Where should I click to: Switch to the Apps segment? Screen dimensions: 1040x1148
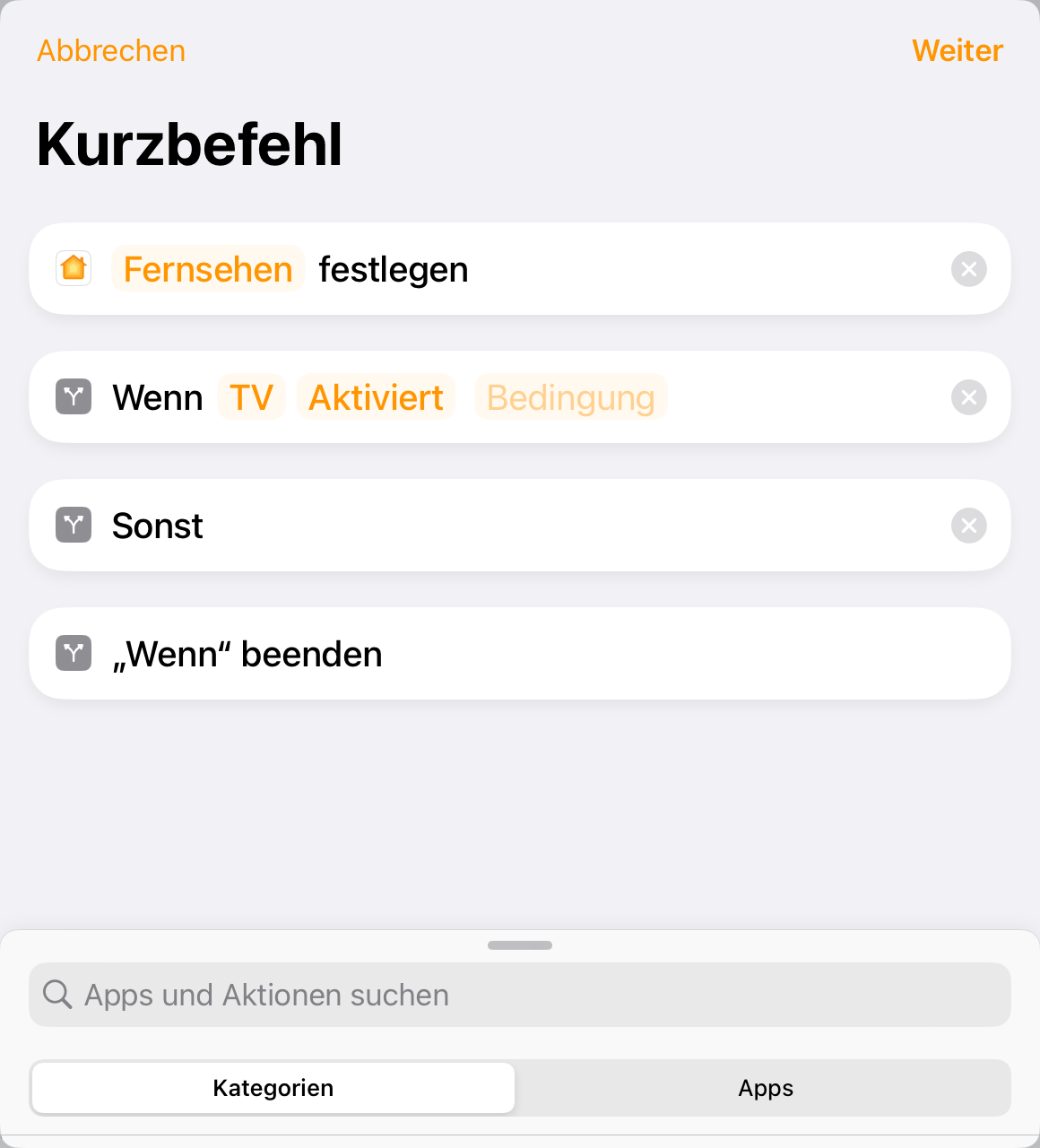[766, 1088]
